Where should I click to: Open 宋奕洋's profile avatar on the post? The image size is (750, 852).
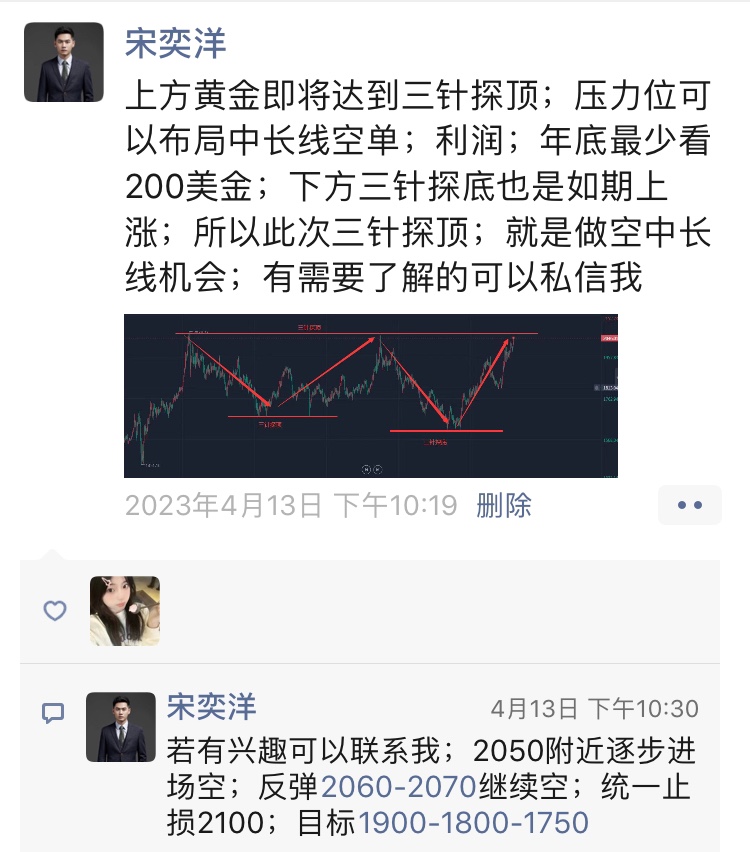(x=64, y=62)
